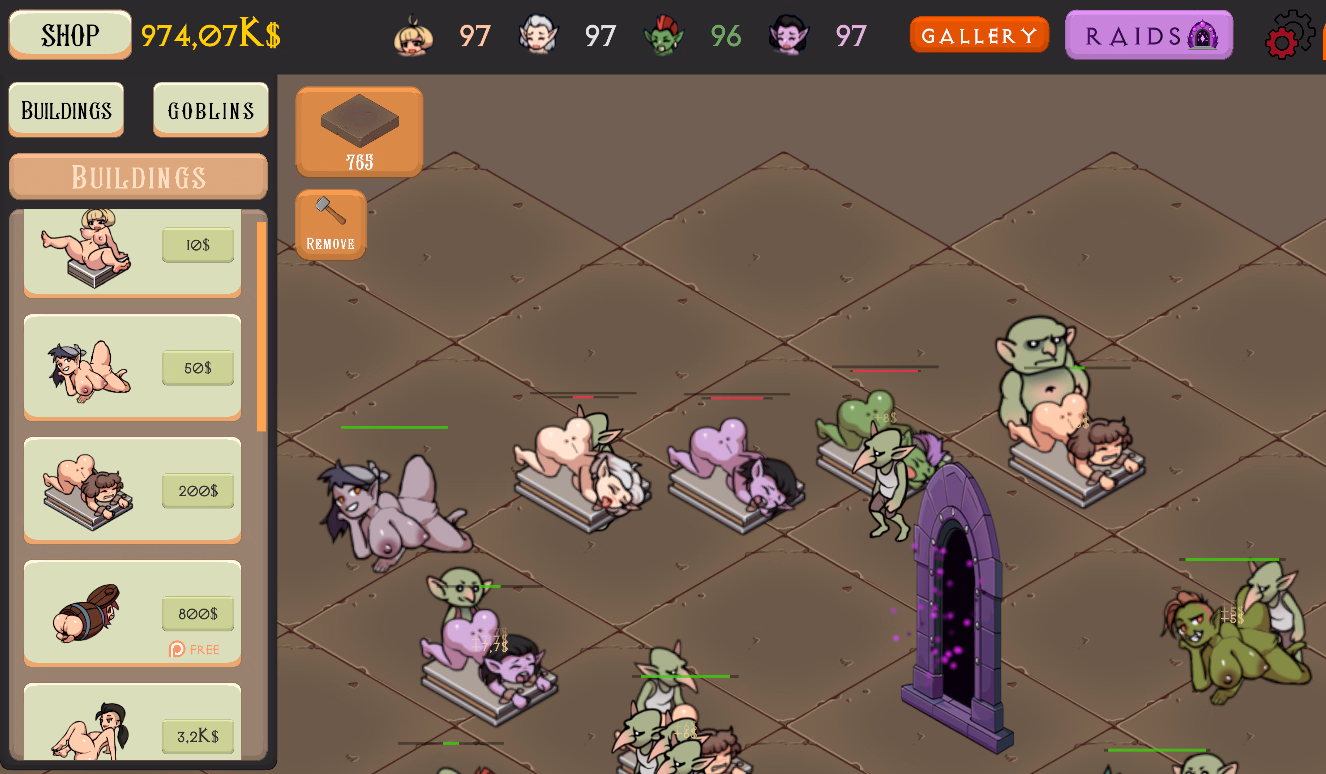Screen dimensions: 1326x774
Task: Activate the Remove hammer tool
Action: [x=330, y=225]
